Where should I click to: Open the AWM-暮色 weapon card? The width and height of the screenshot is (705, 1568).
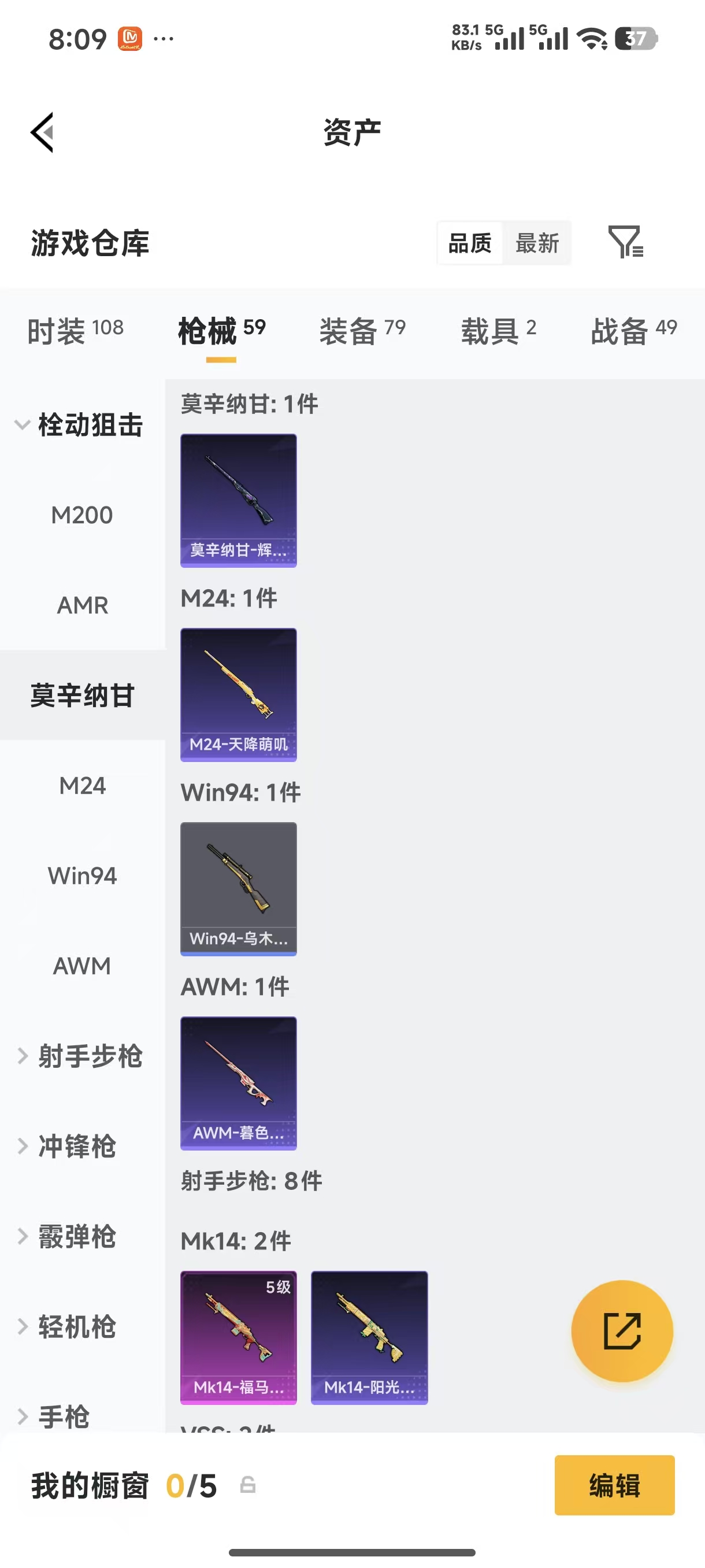click(239, 1083)
